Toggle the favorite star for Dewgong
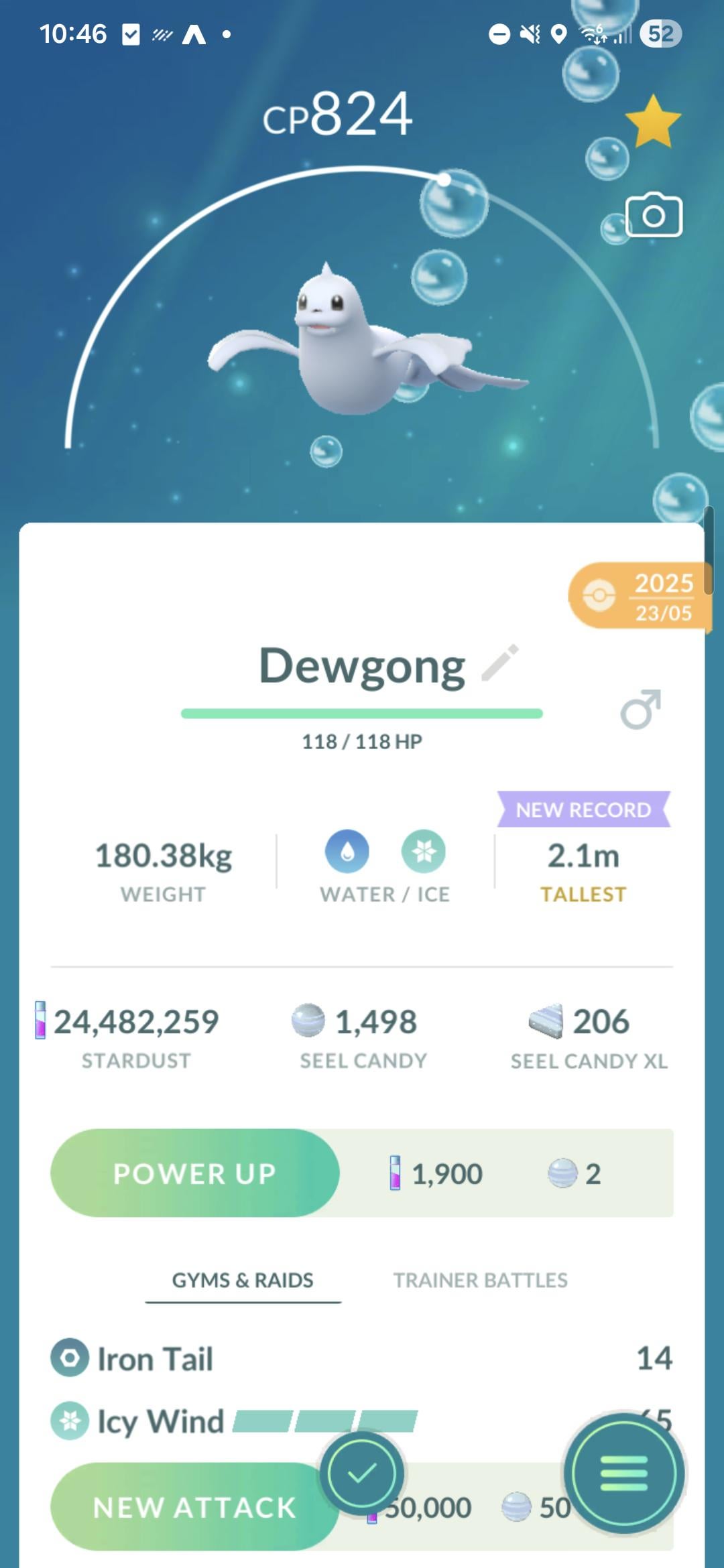This screenshot has width=724, height=1568. [x=653, y=121]
